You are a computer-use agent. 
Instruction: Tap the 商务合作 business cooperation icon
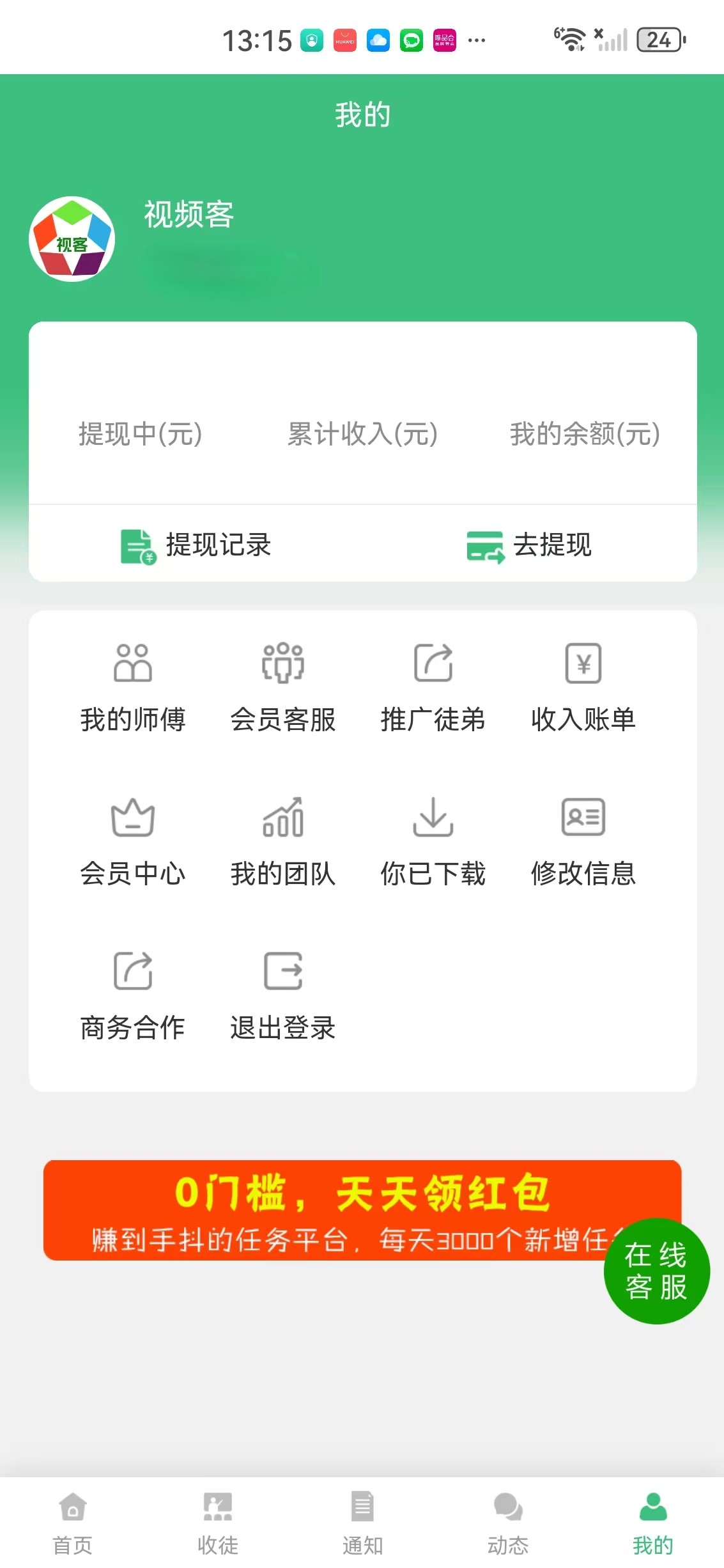coord(132,997)
